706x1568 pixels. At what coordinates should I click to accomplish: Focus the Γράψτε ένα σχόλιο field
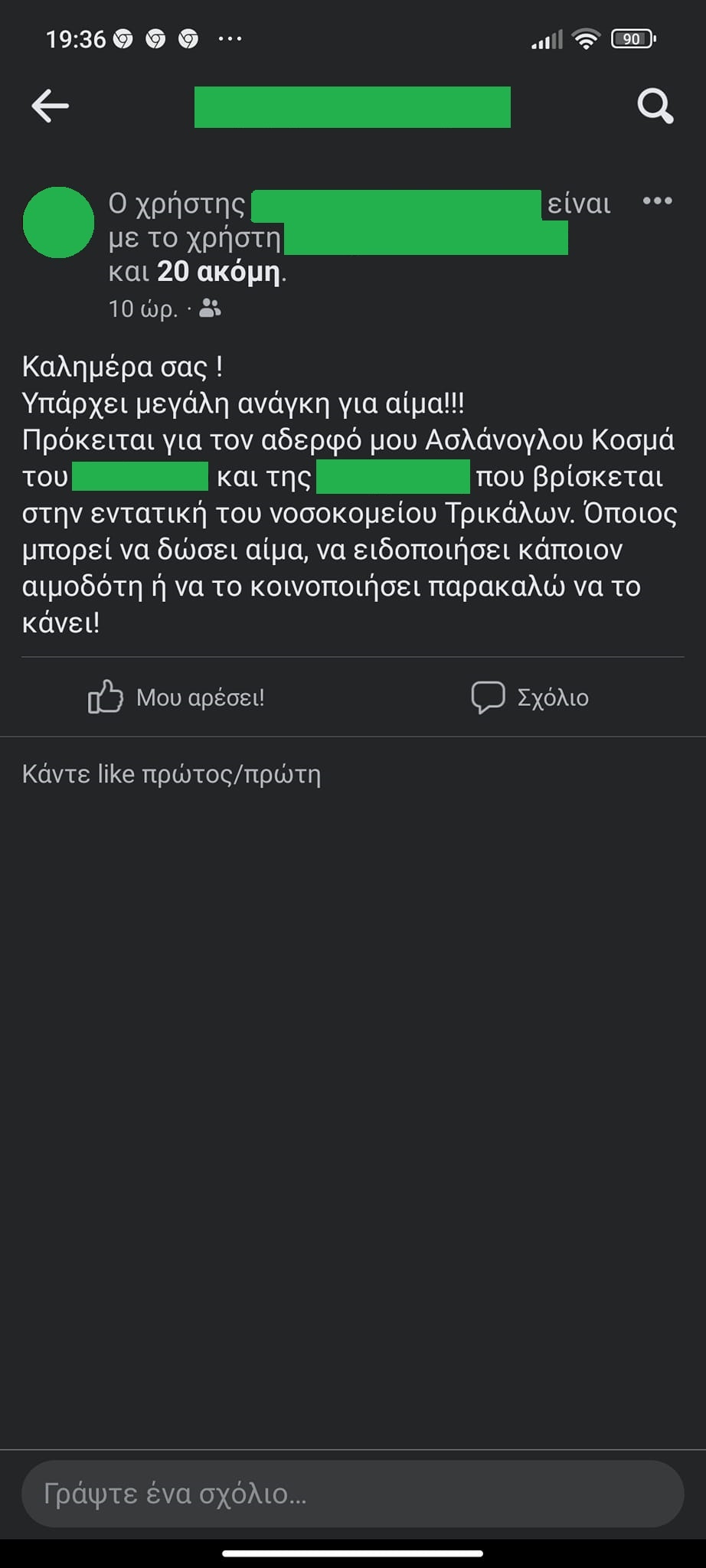click(352, 1494)
